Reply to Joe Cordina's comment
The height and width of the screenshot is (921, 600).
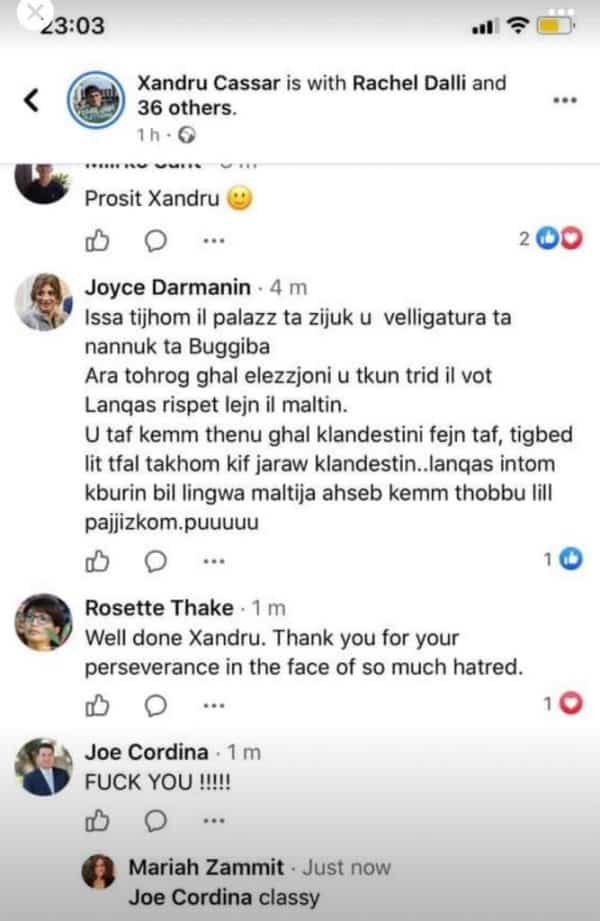click(156, 821)
